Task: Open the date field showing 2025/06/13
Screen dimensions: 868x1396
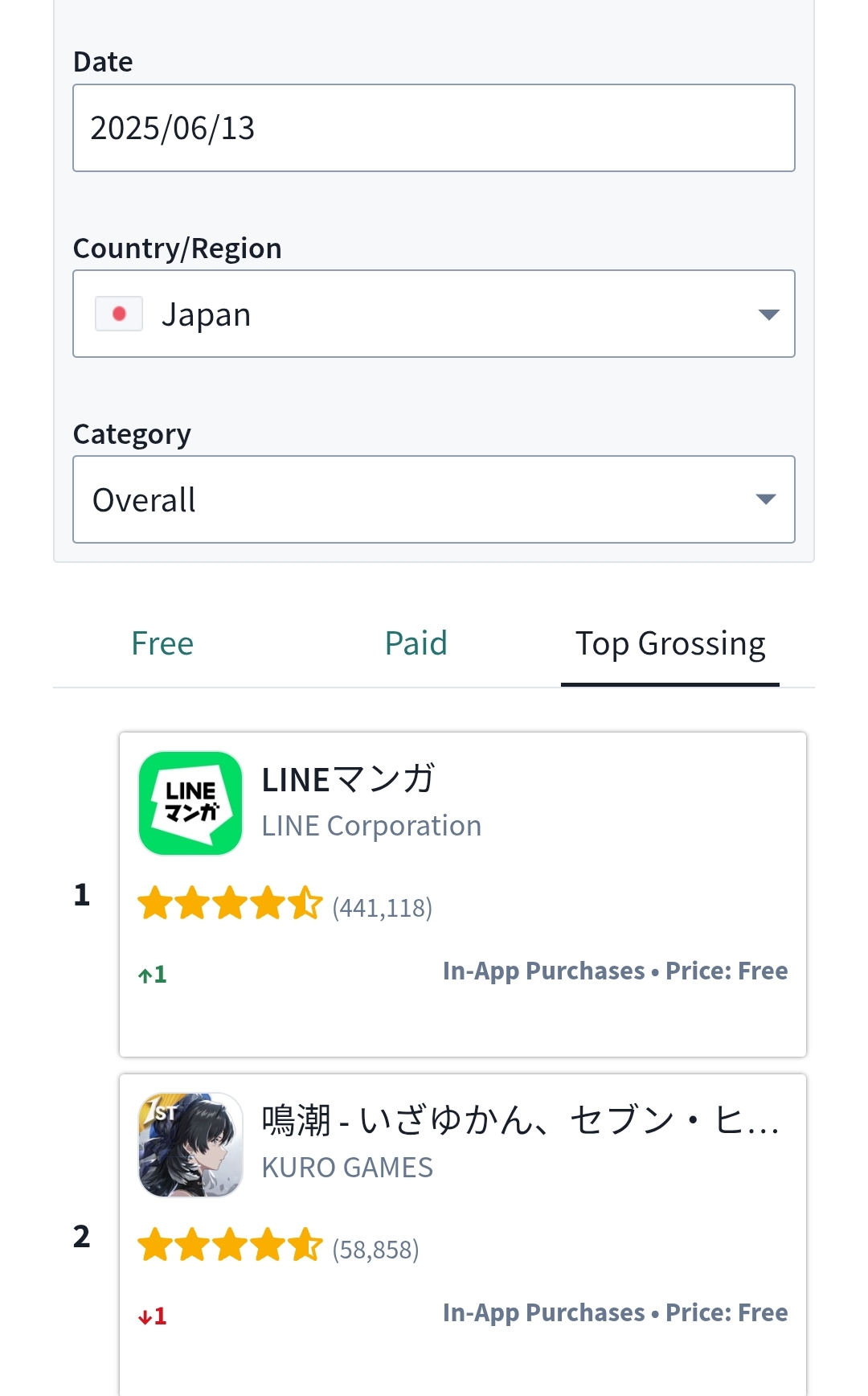Action: click(x=434, y=128)
